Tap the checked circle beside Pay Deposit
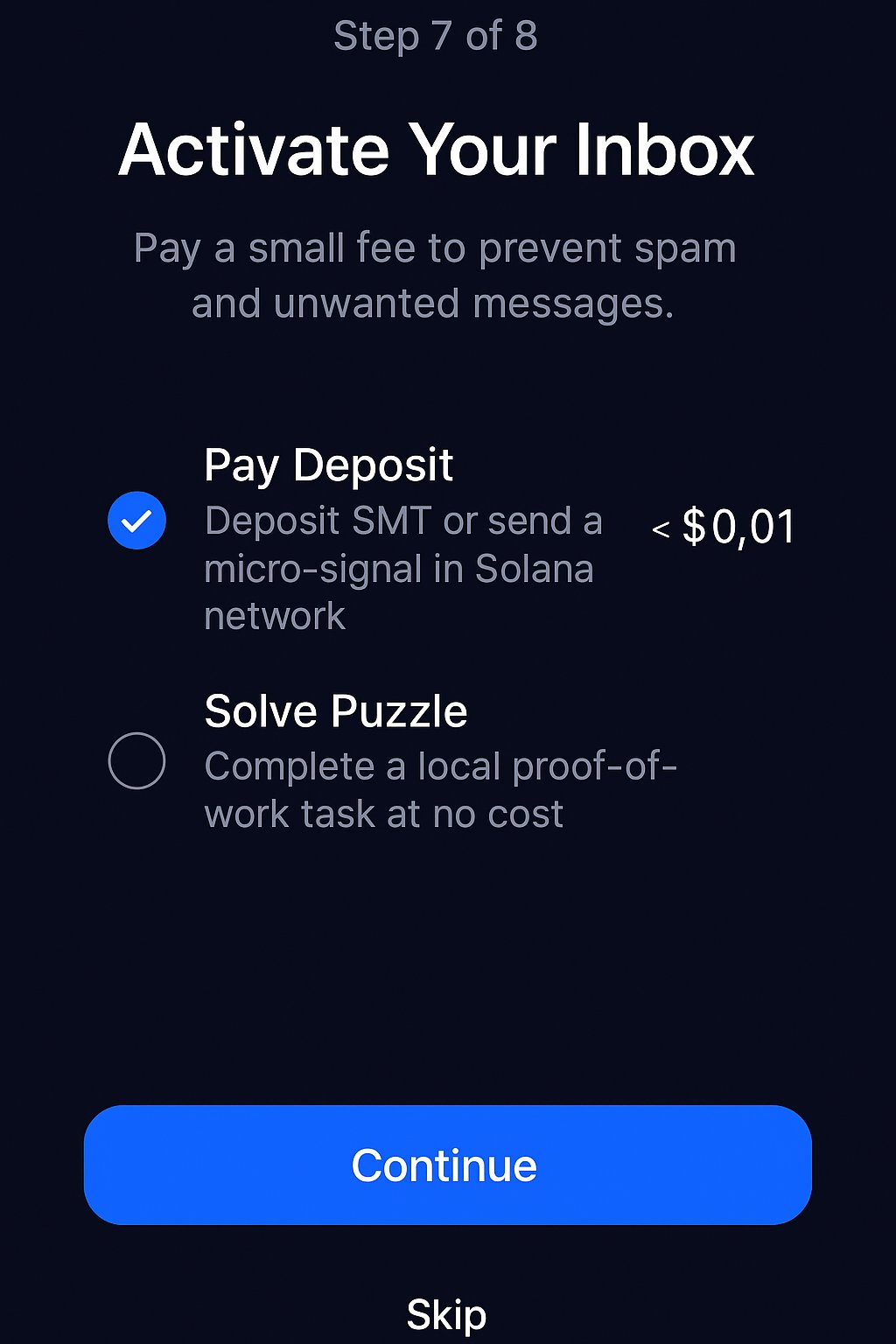This screenshot has width=896, height=1344. point(136,520)
